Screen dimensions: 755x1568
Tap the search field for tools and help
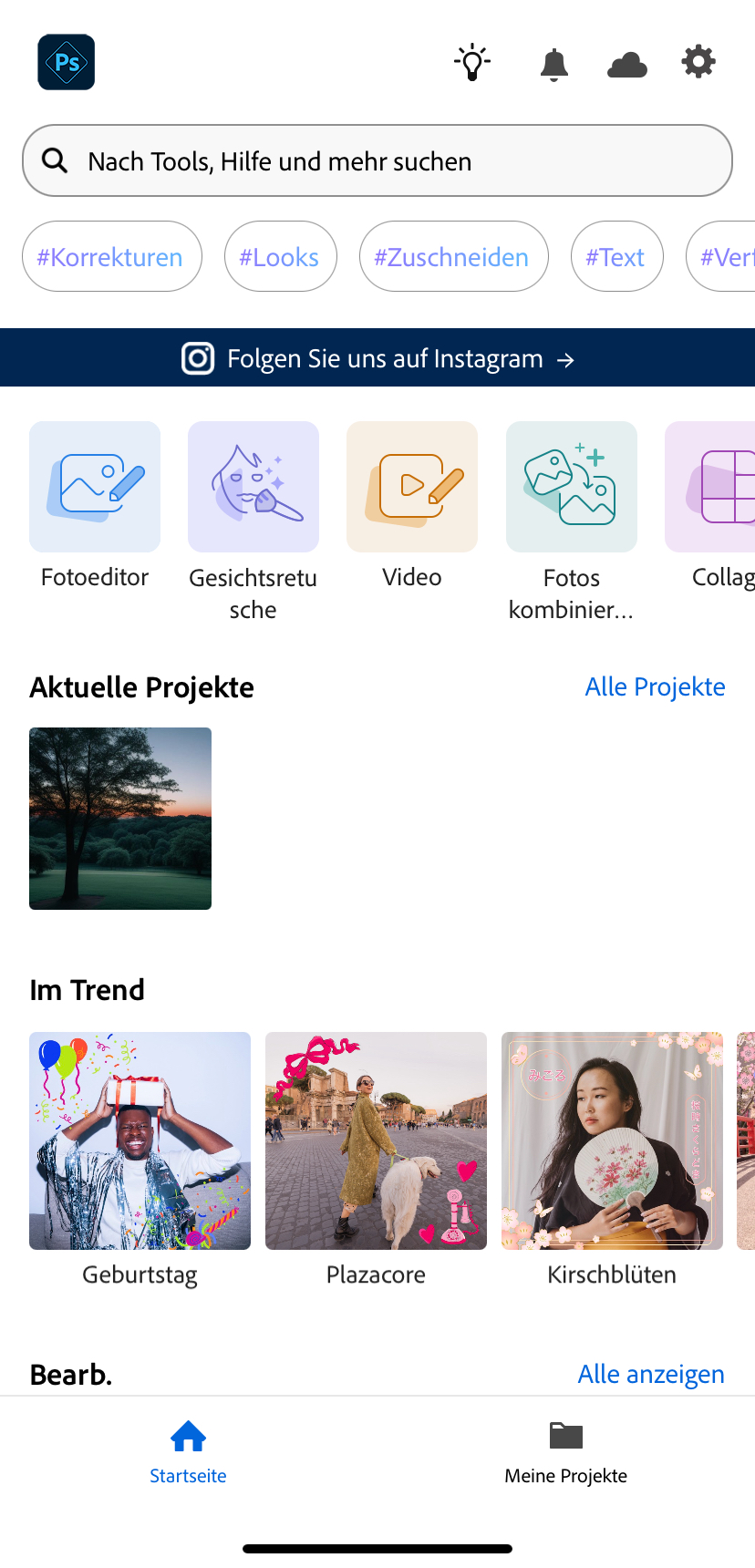pos(377,161)
